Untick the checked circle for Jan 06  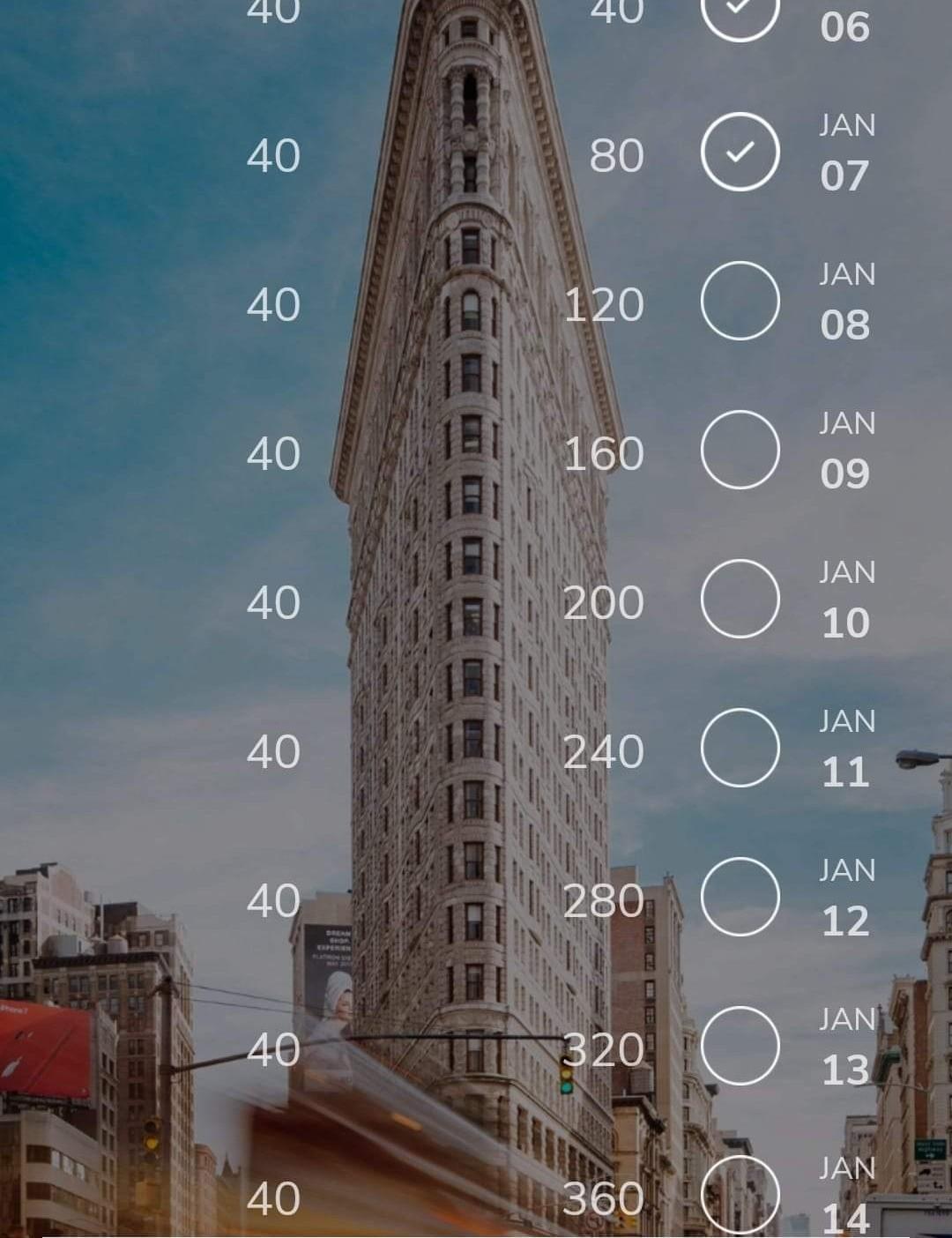point(740,12)
